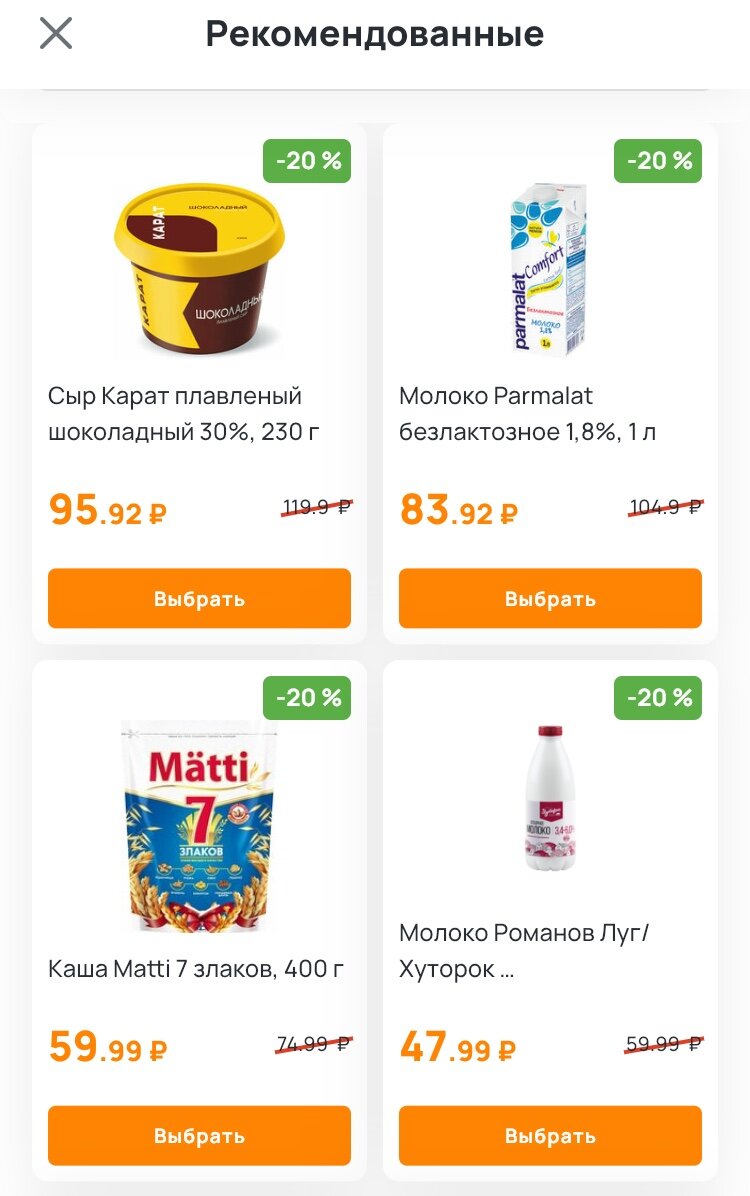Viewport: 750px width, 1196px height.
Task: Open the Каша Matti 7 злаков card
Action: [x=199, y=825]
